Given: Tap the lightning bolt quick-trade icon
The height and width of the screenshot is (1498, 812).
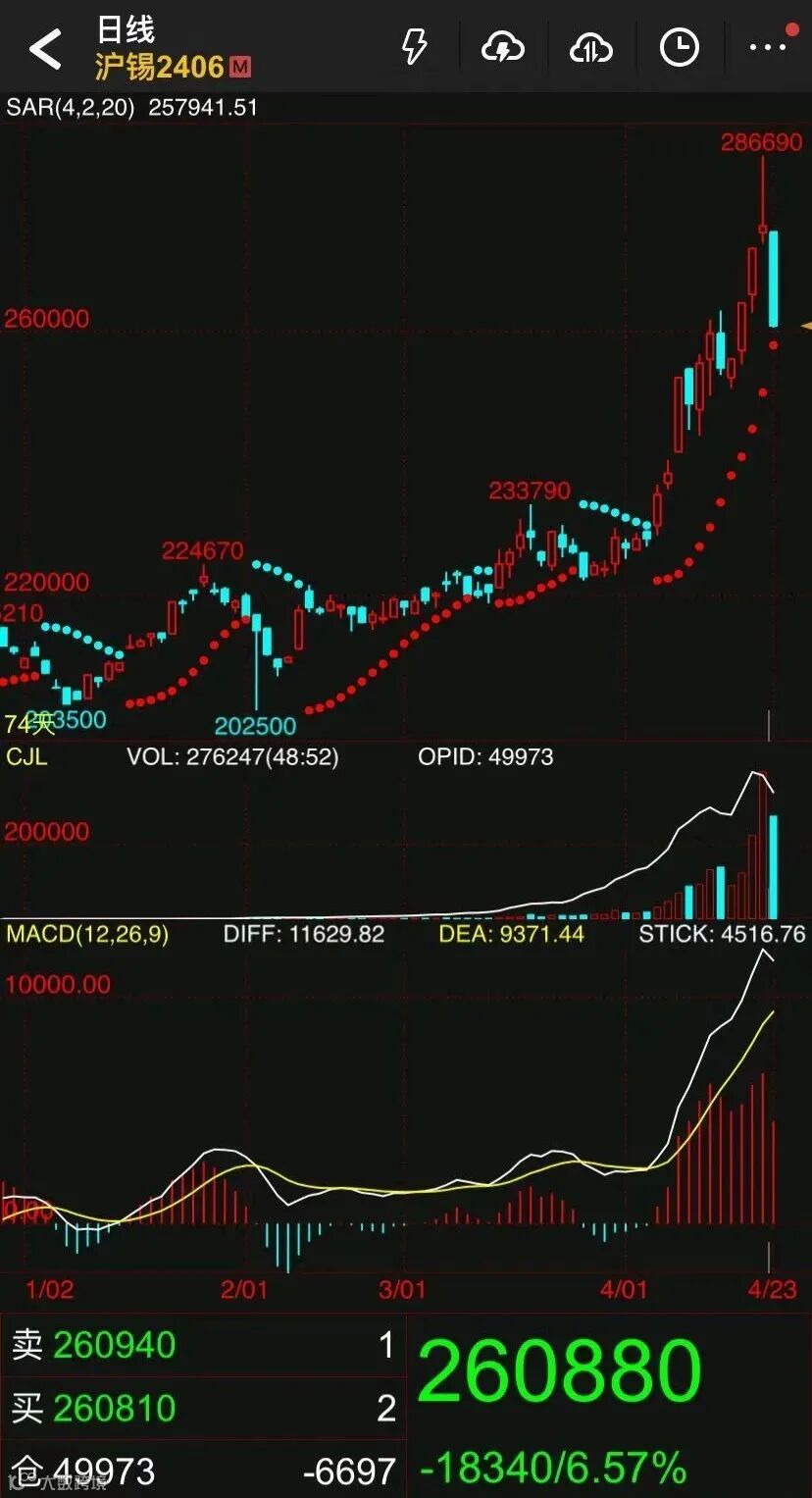Looking at the screenshot, I should [x=416, y=46].
